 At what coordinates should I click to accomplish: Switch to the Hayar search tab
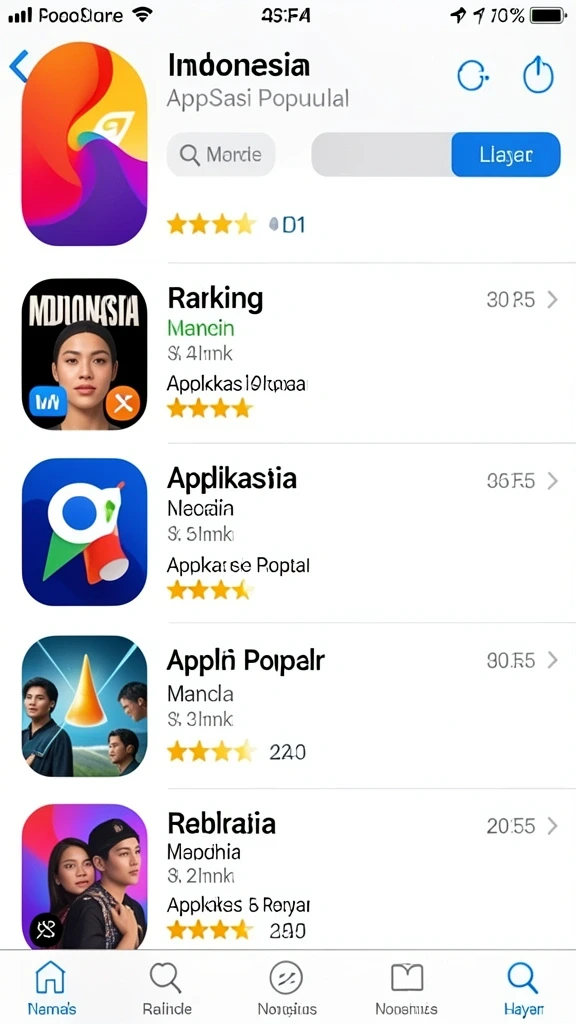523,987
